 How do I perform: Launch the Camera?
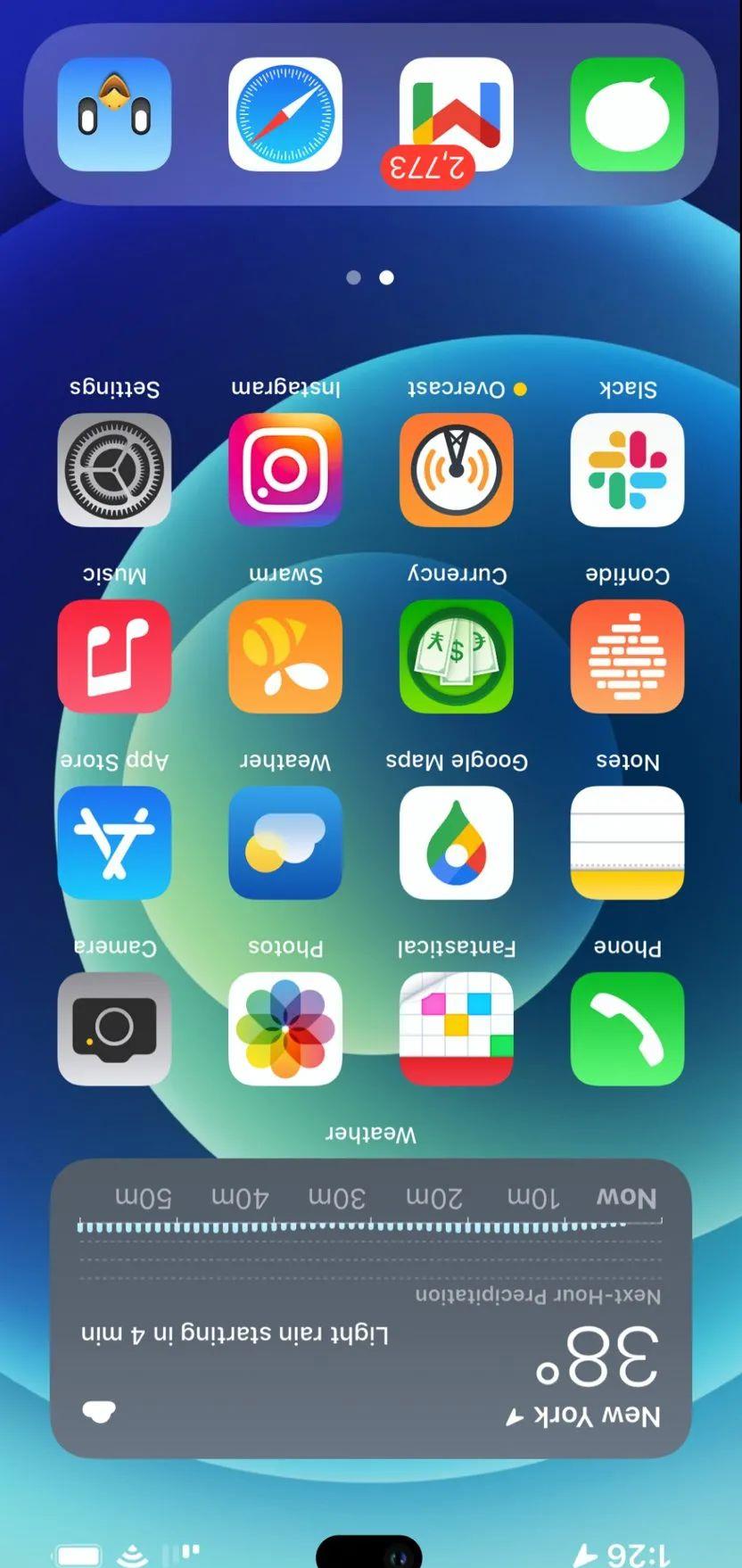tap(114, 1028)
